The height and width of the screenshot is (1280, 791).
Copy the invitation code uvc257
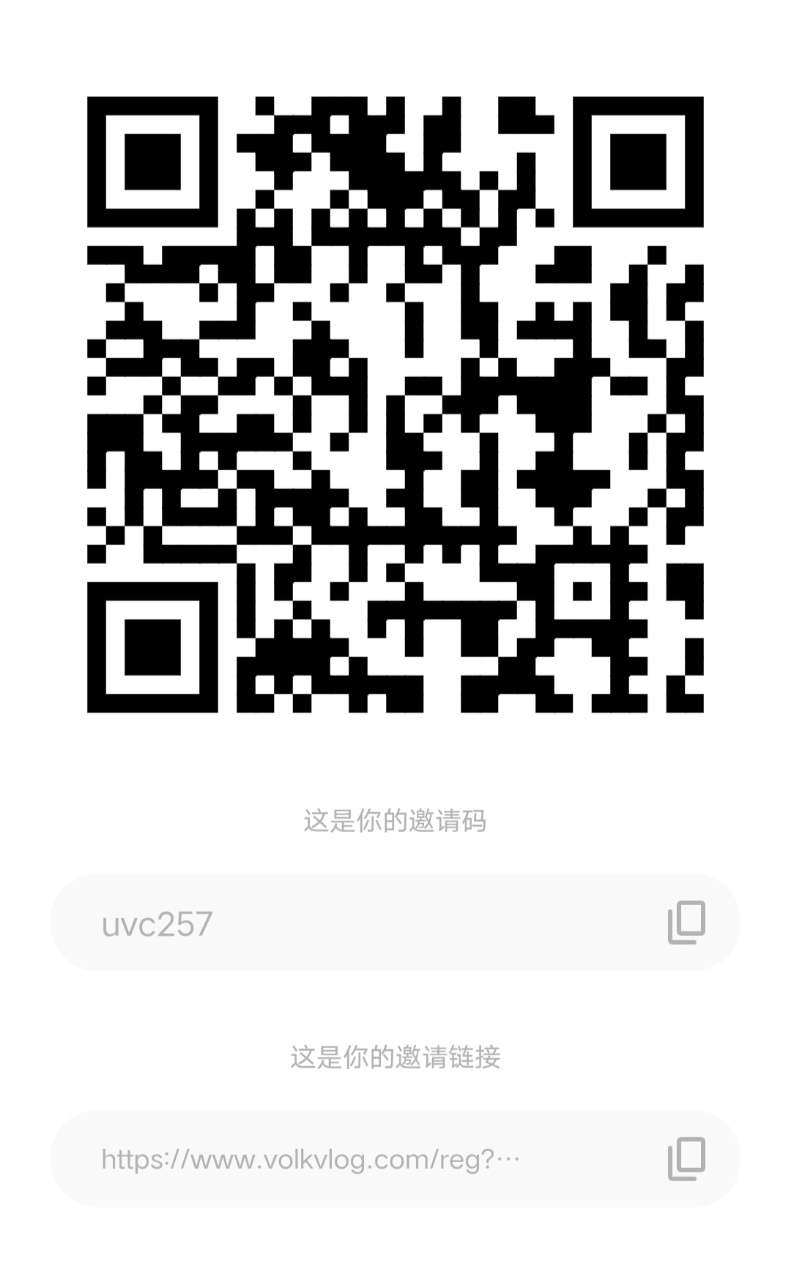[x=686, y=922]
